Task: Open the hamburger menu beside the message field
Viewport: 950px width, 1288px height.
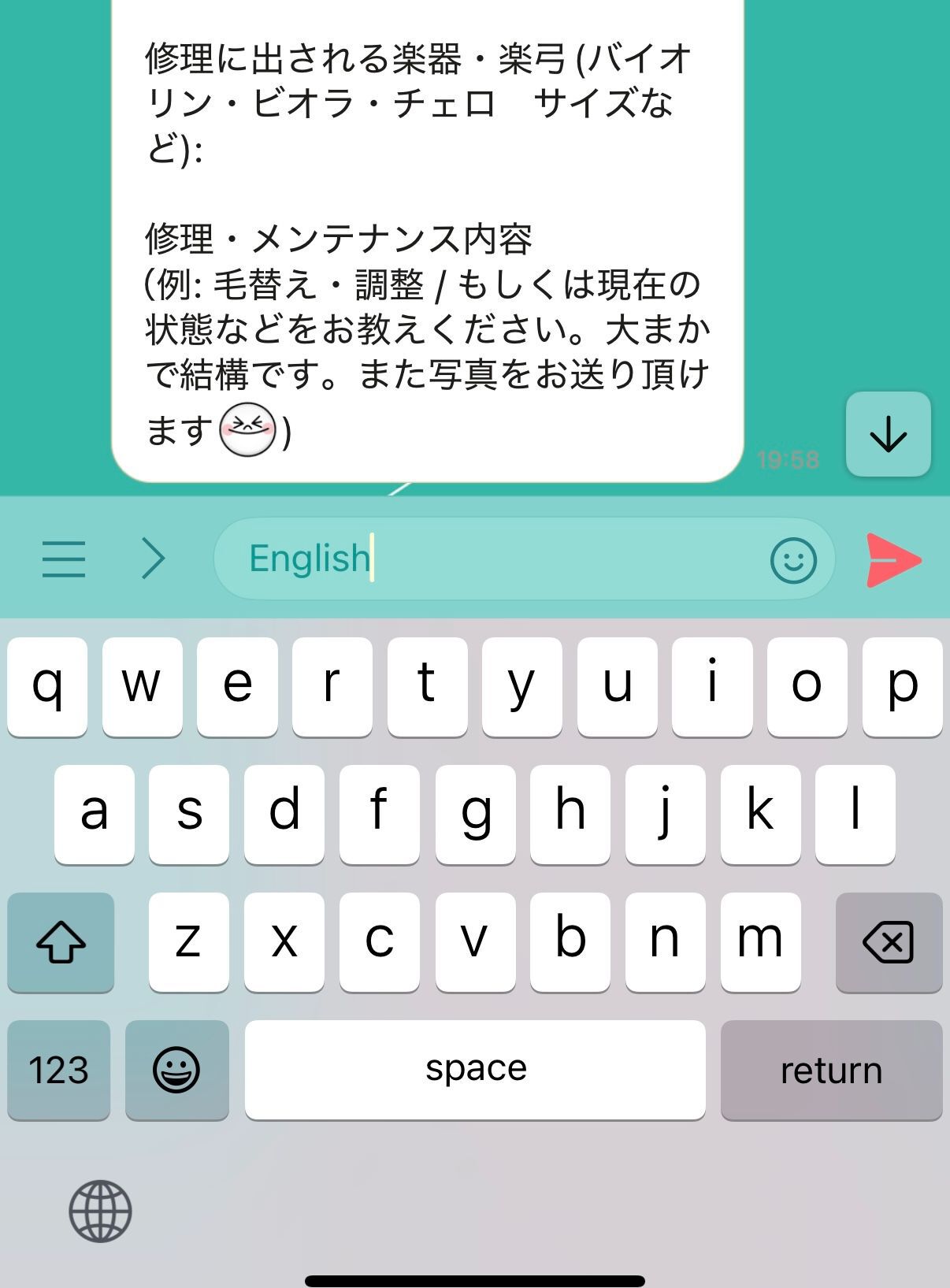Action: pos(63,559)
